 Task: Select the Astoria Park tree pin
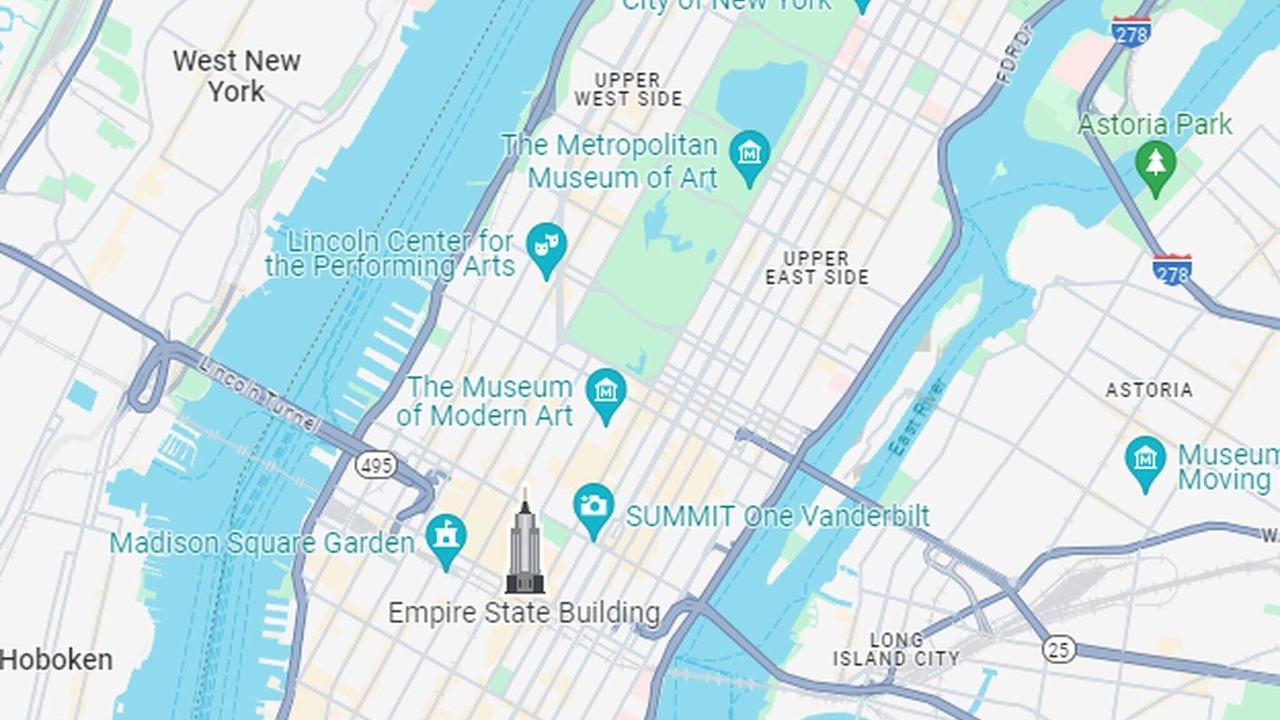[1155, 165]
